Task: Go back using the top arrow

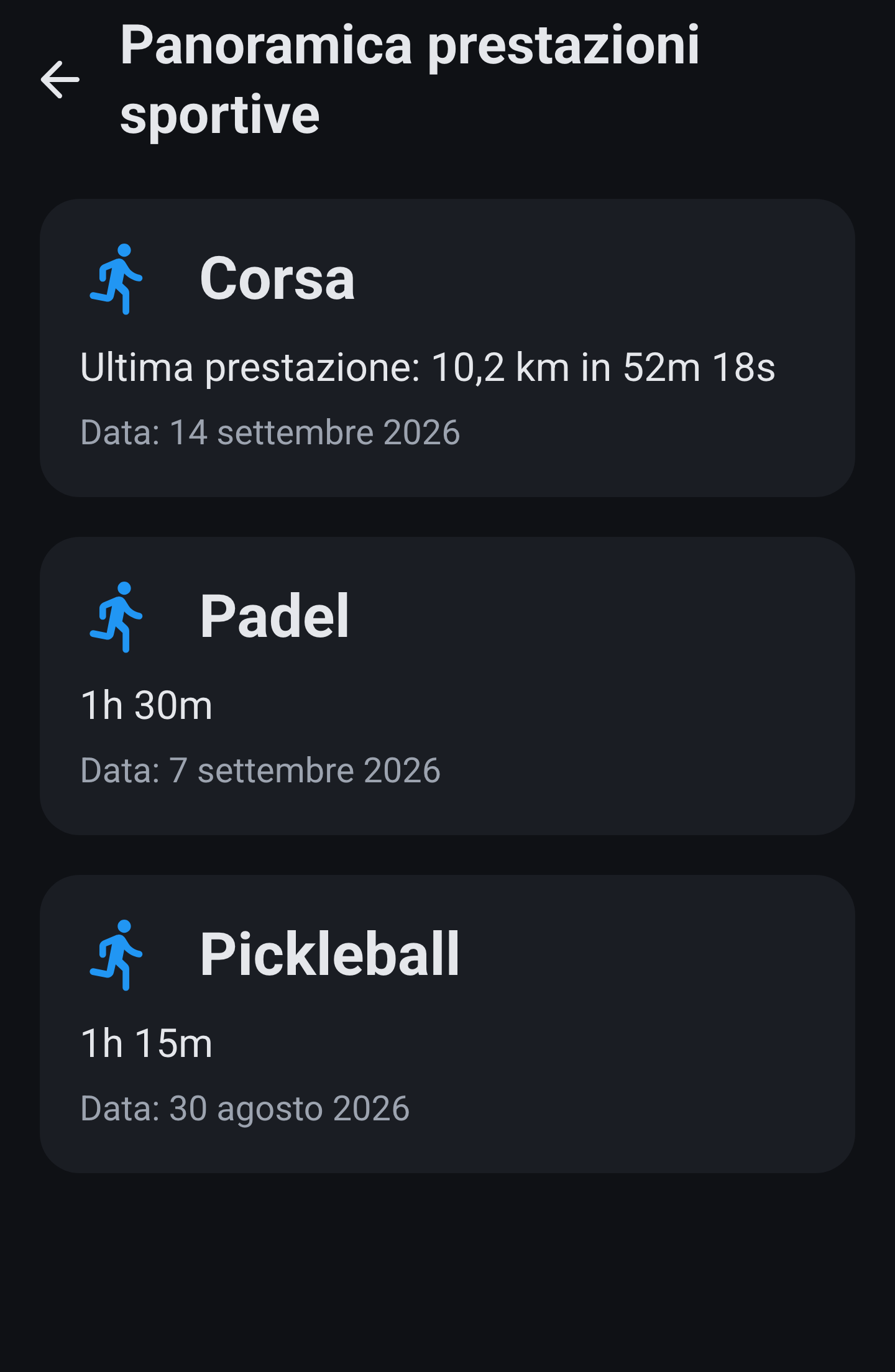Action: [60, 80]
